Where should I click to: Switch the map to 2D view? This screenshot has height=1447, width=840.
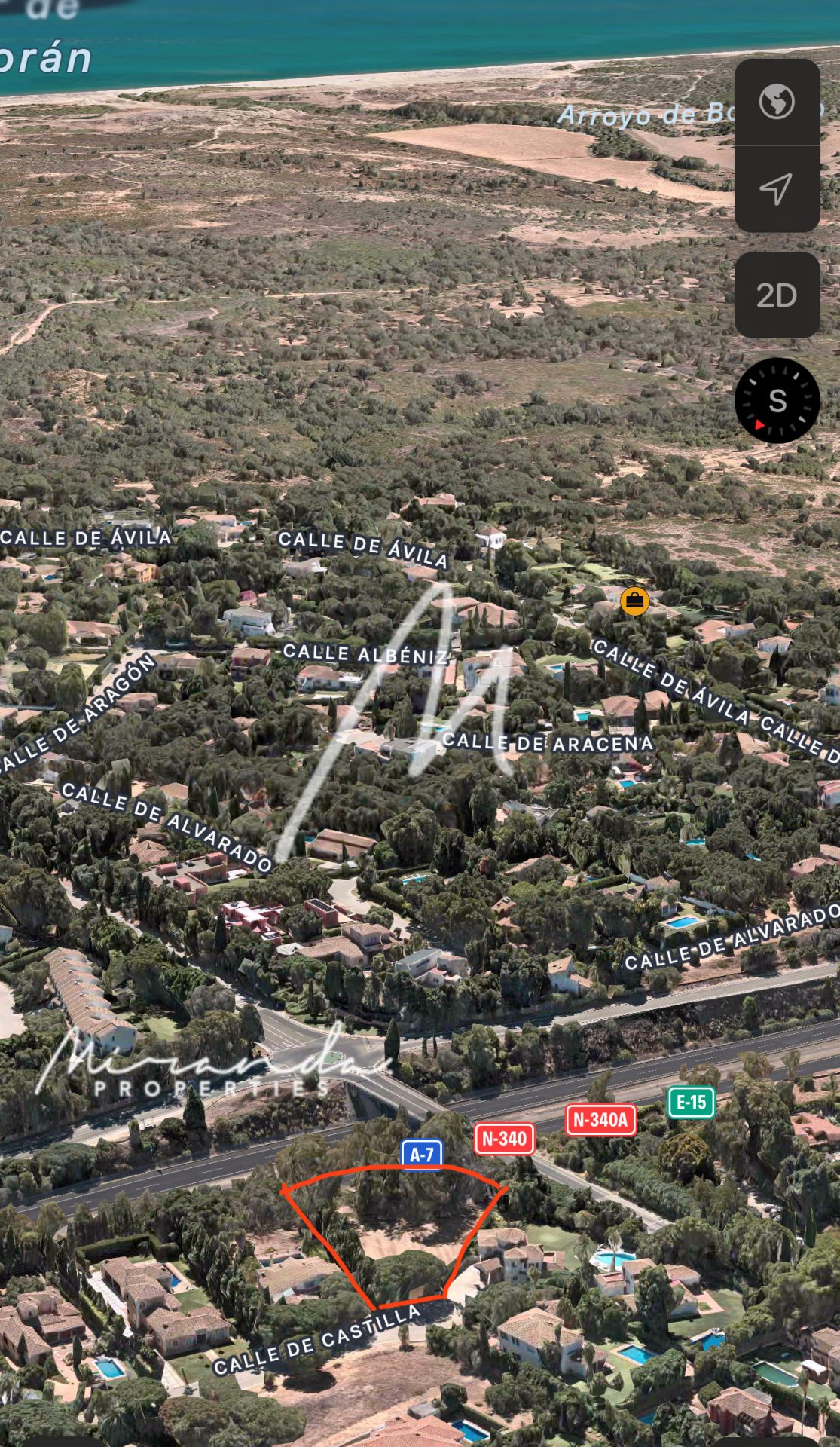[777, 295]
